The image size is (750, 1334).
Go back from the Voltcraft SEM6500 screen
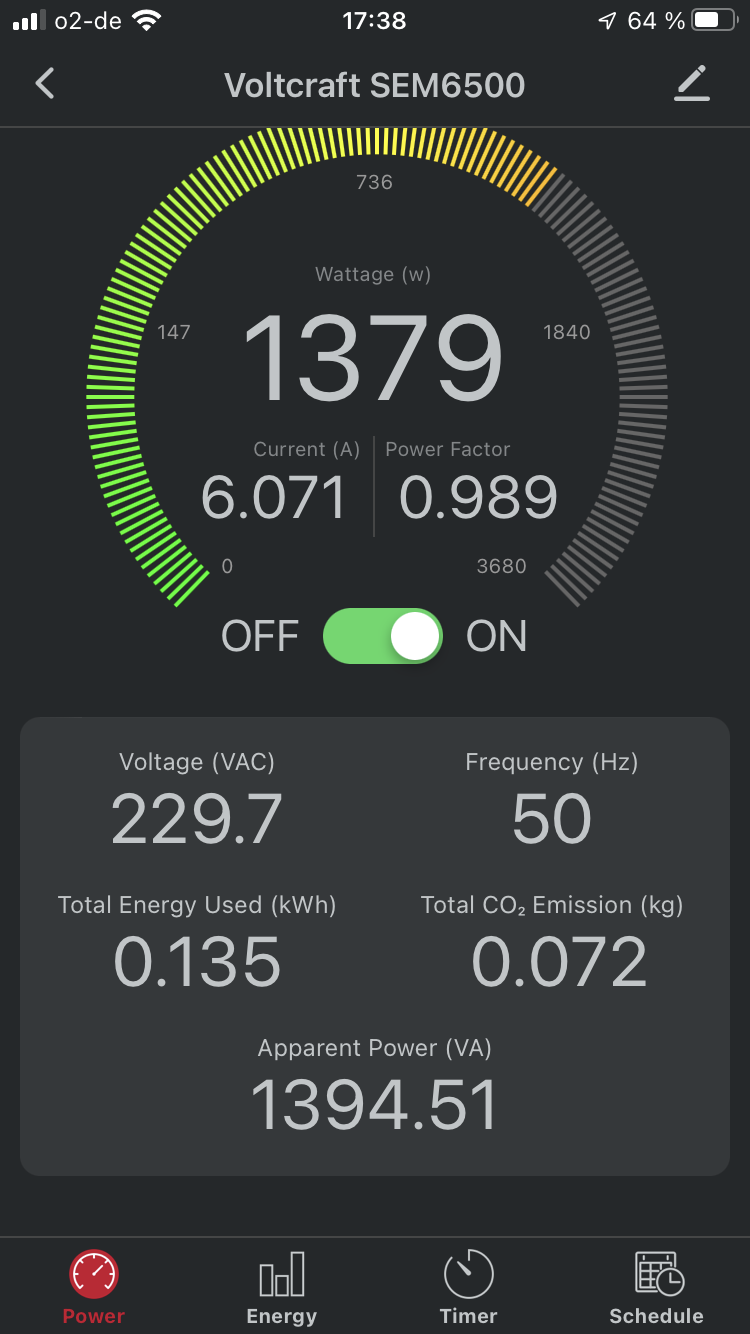pos(45,84)
